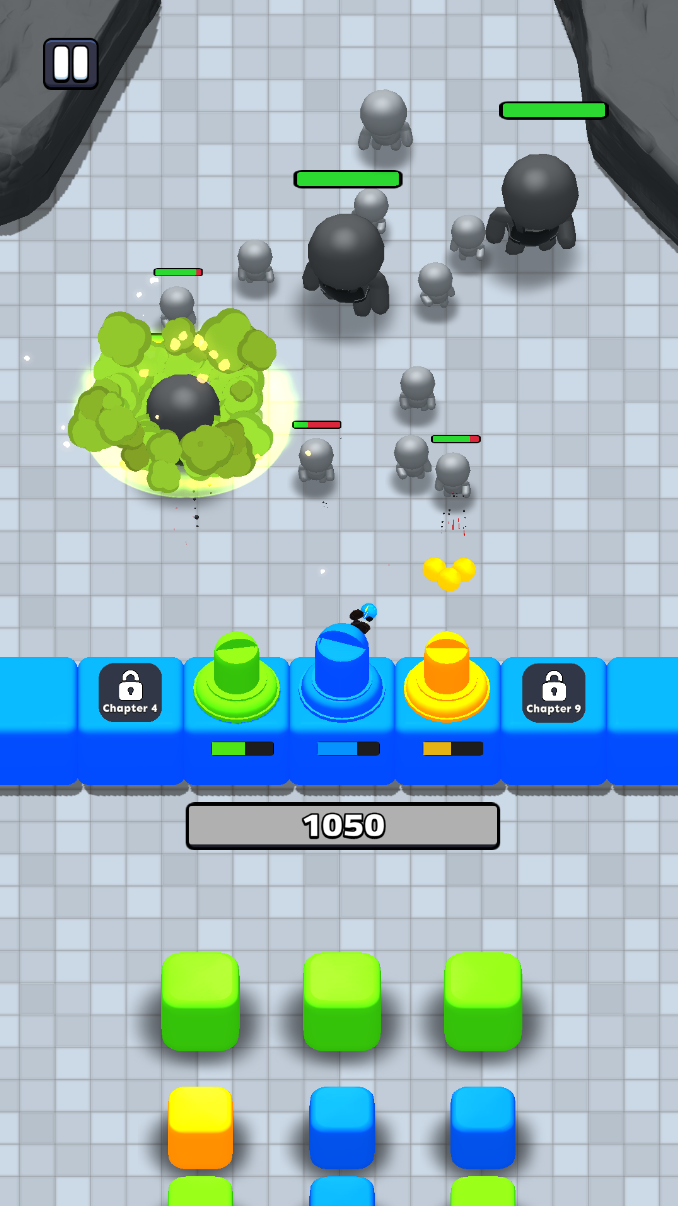Select the green turret
The height and width of the screenshot is (1206, 678).
tap(237, 675)
